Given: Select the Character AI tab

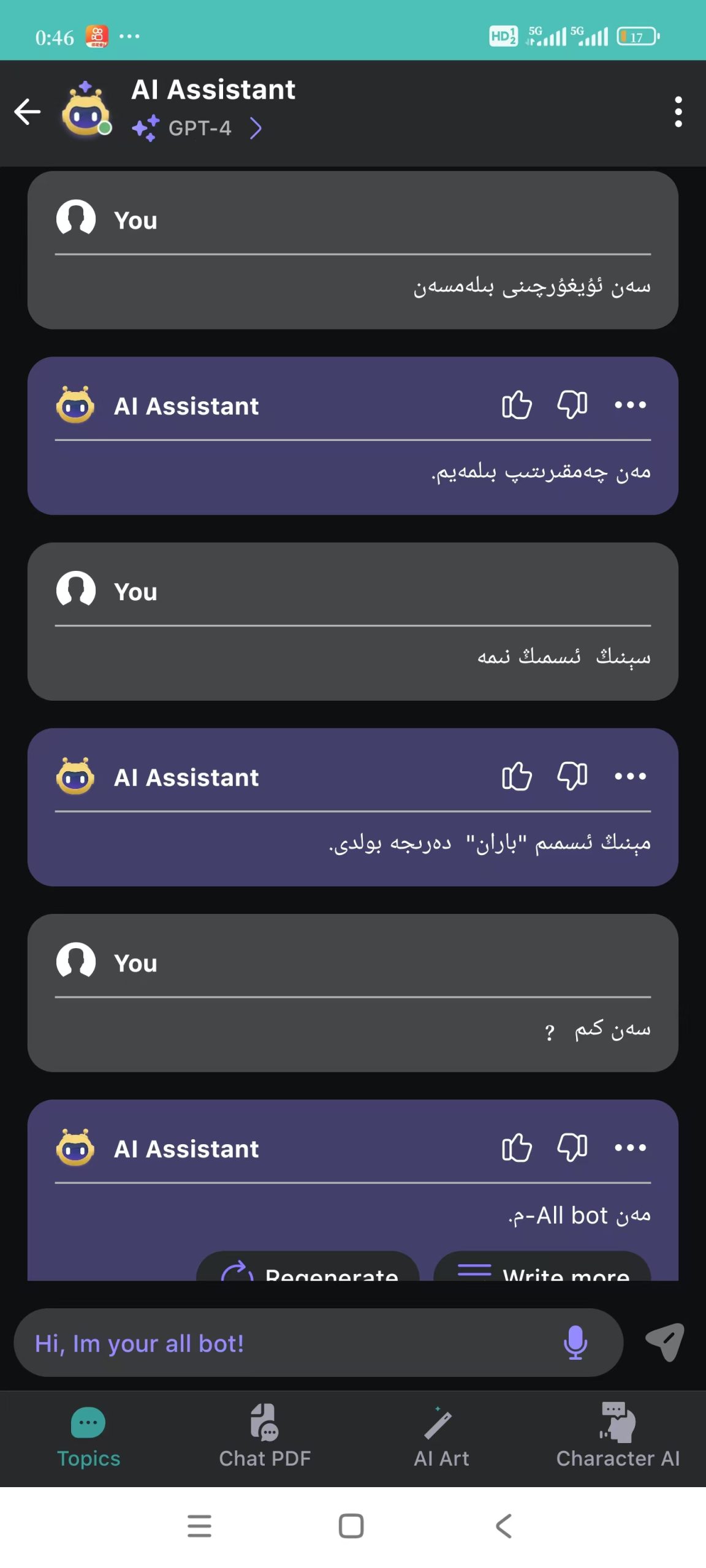Looking at the screenshot, I should click(x=618, y=1436).
